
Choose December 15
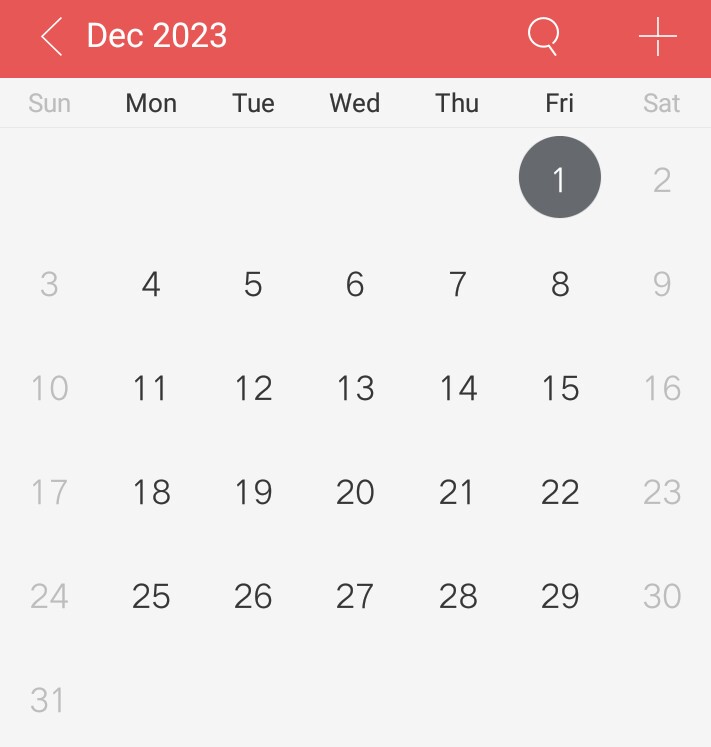click(x=560, y=388)
